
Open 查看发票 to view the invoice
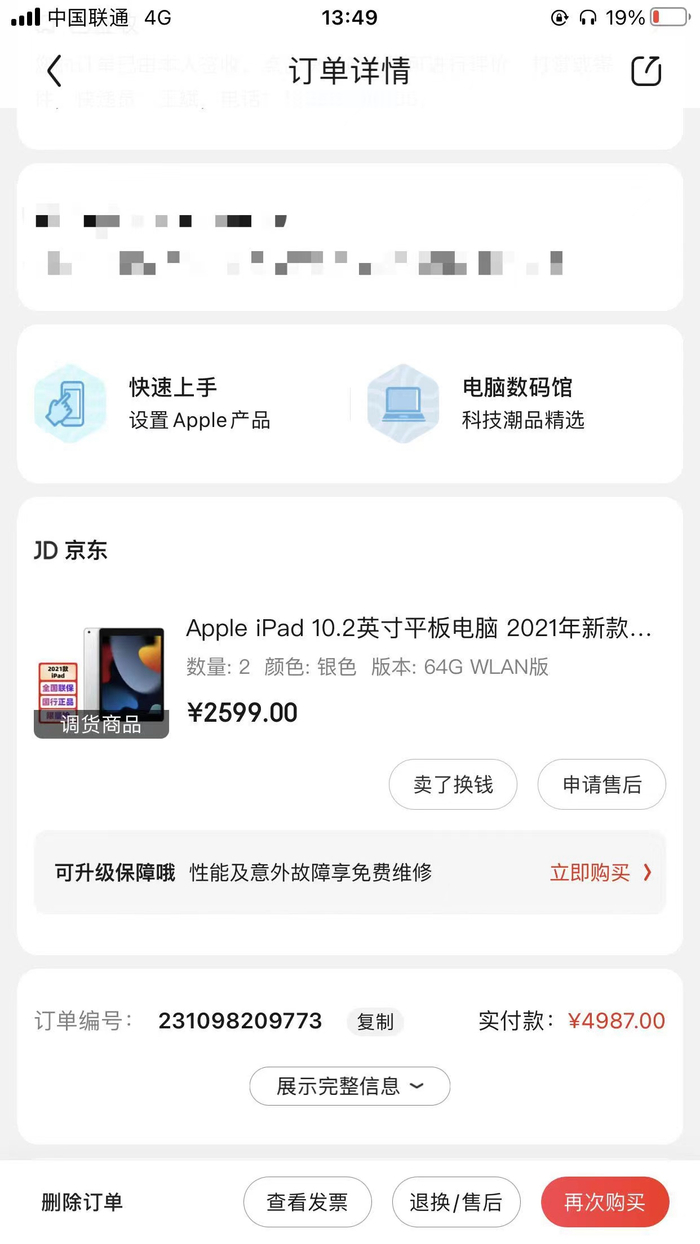tap(307, 1202)
